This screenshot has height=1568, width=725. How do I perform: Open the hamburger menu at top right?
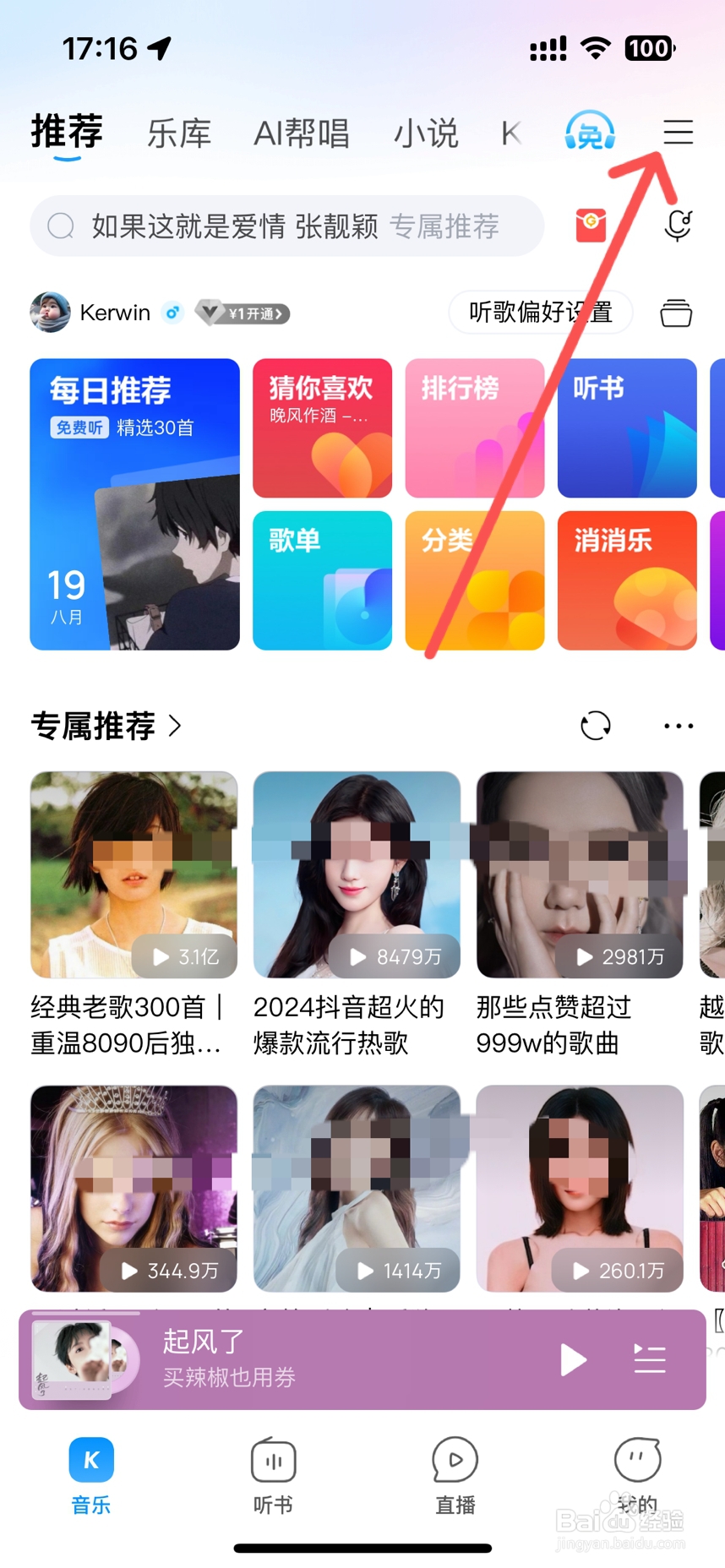click(x=678, y=133)
